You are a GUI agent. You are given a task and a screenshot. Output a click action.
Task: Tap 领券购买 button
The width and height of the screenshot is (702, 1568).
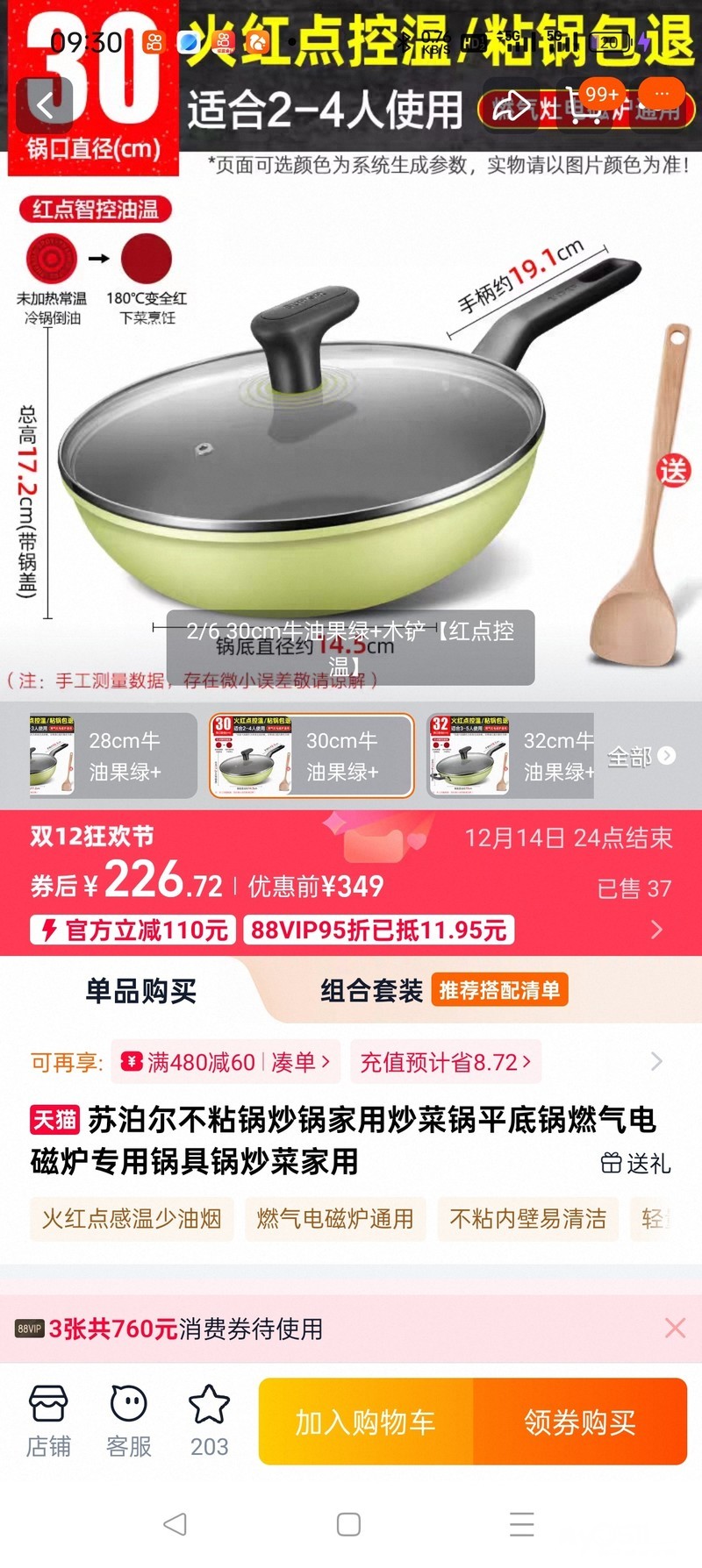[x=580, y=1422]
